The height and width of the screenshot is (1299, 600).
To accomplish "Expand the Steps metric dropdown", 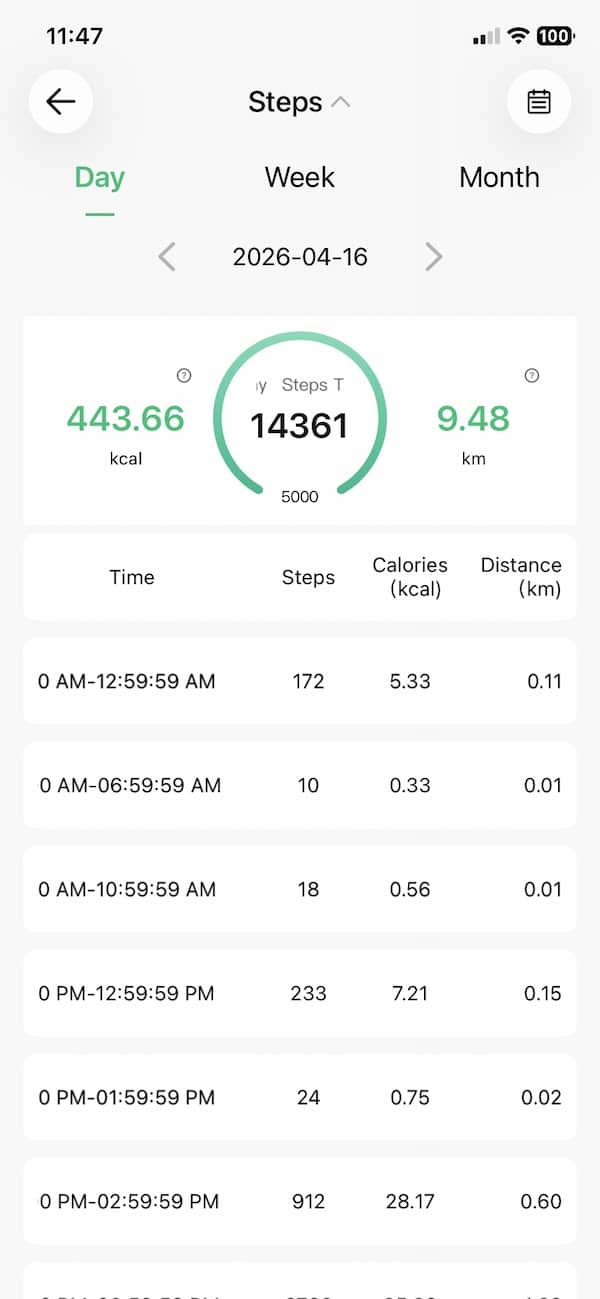I will tap(299, 102).
